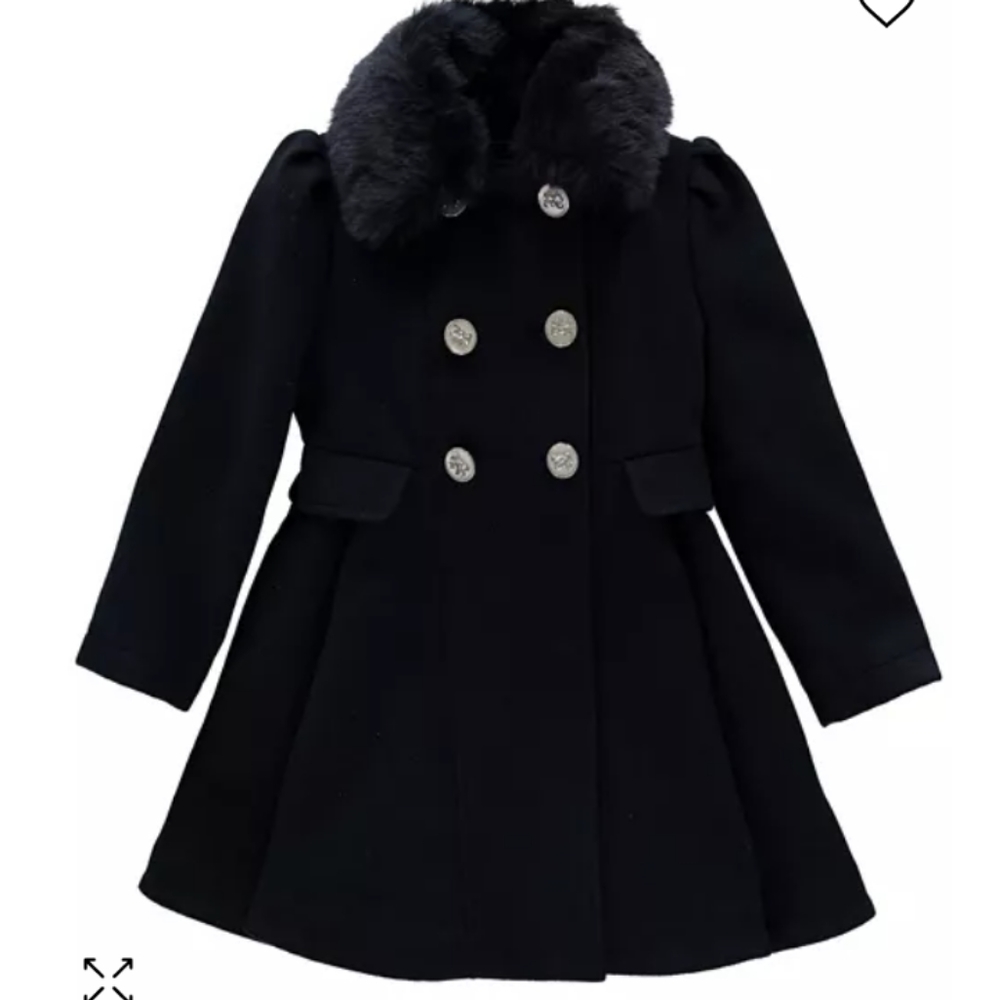The width and height of the screenshot is (999, 1000).
Task: Click the coat product photo
Action: coord(500,500)
